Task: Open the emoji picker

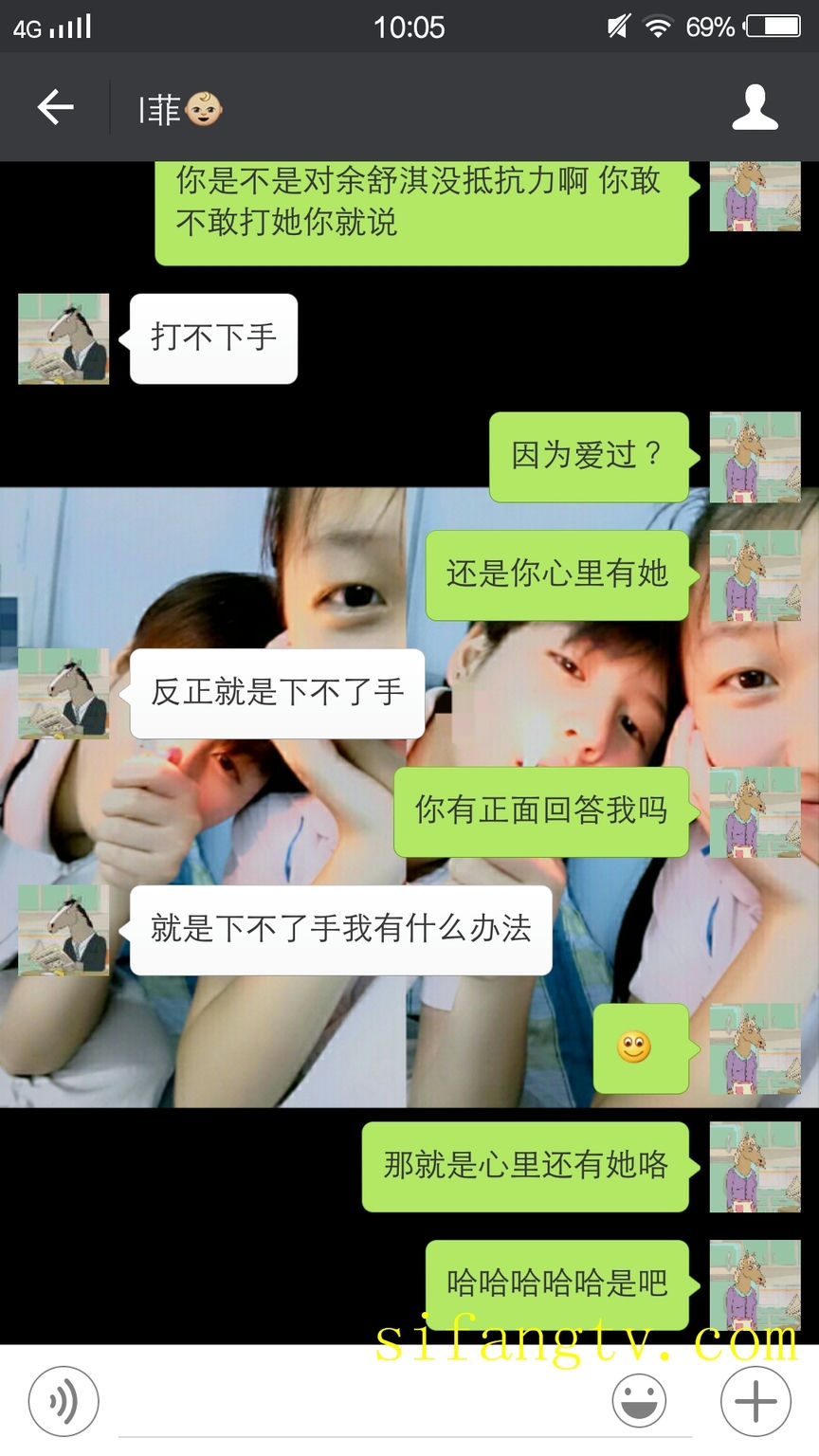Action: point(639,1400)
